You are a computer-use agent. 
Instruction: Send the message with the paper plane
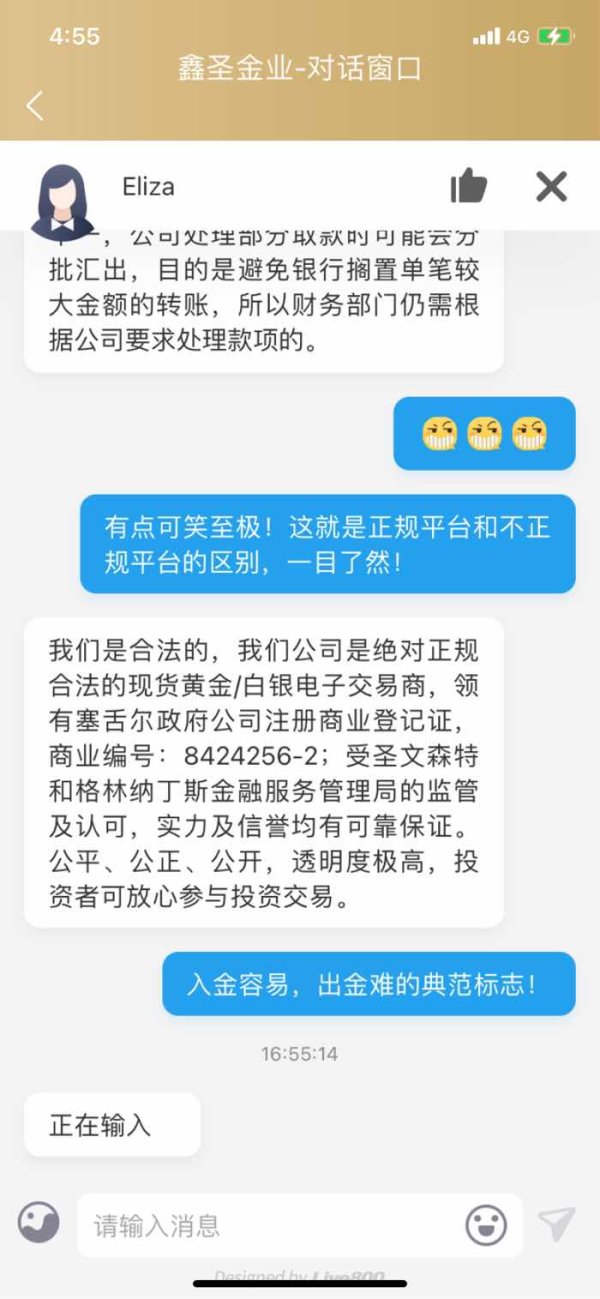(556, 1224)
